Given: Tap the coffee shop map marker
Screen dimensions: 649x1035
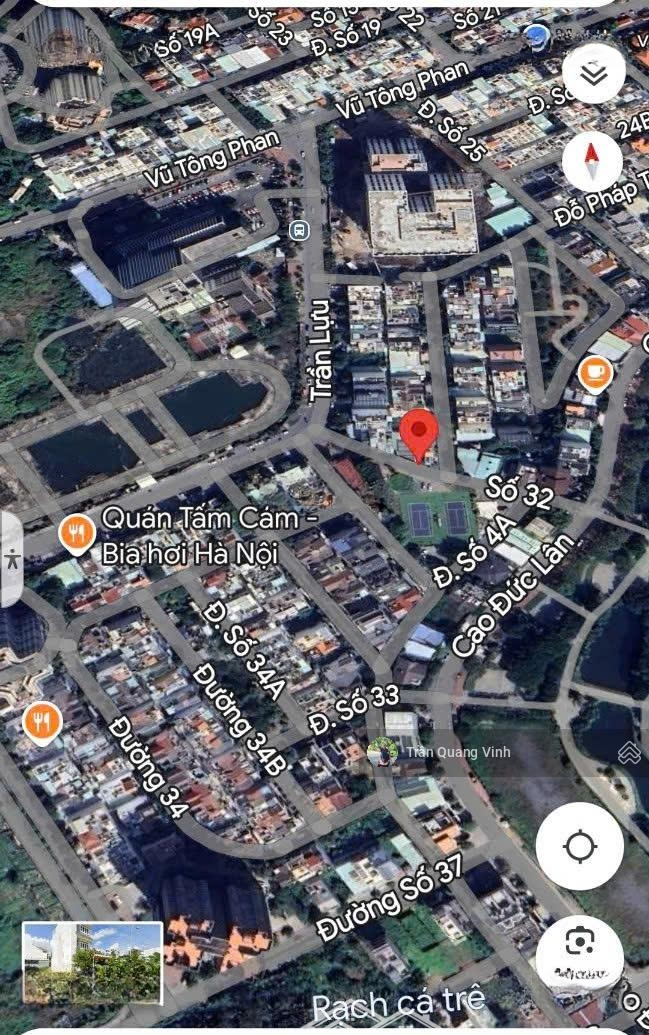Looking at the screenshot, I should tap(595, 374).
